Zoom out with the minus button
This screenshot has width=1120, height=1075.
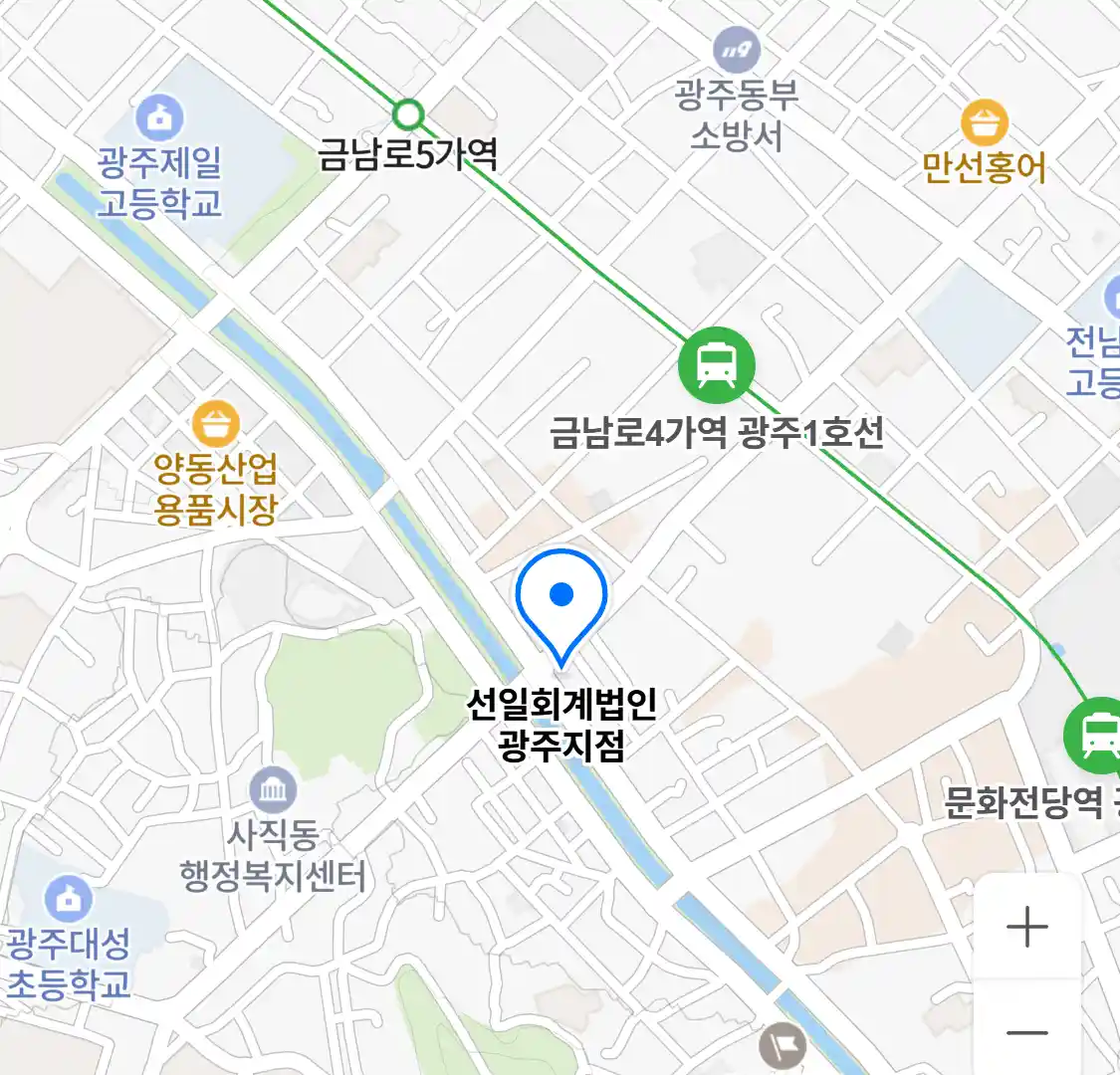pos(1026,1033)
